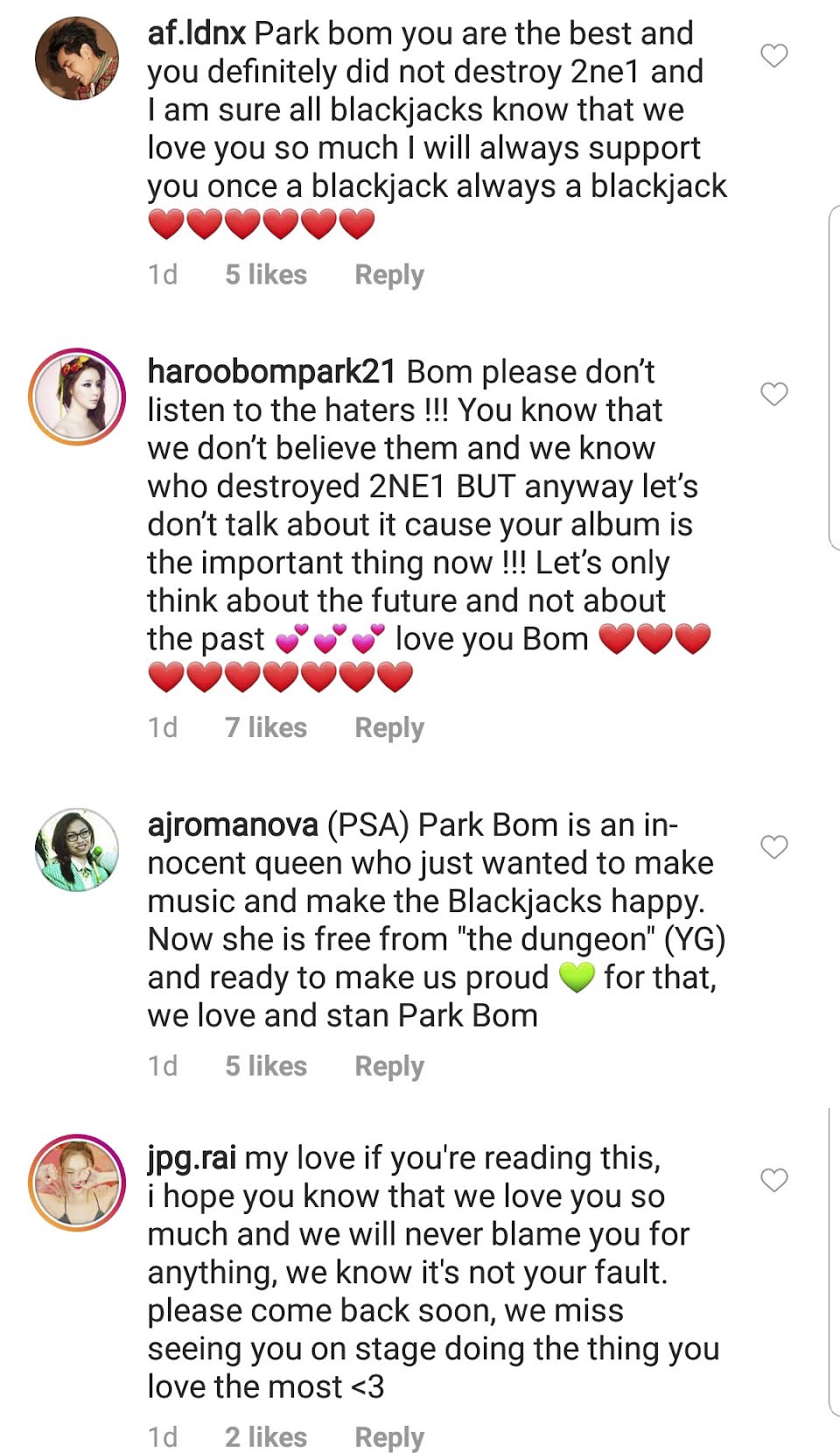Open username haroobompark21's profile
840x1453 pixels.
click(271, 372)
